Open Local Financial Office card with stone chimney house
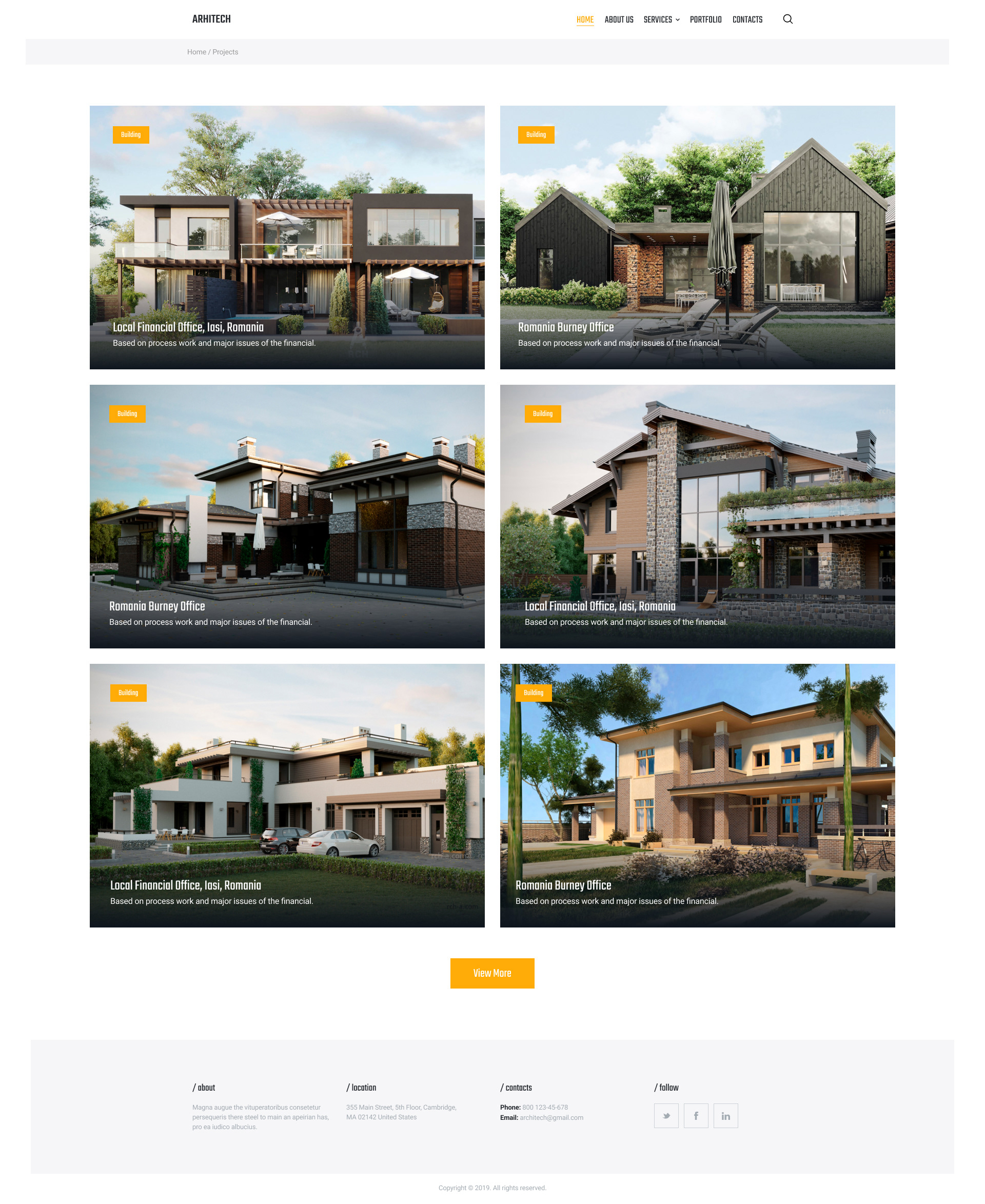Viewport: 985px width, 1204px height. 697,516
